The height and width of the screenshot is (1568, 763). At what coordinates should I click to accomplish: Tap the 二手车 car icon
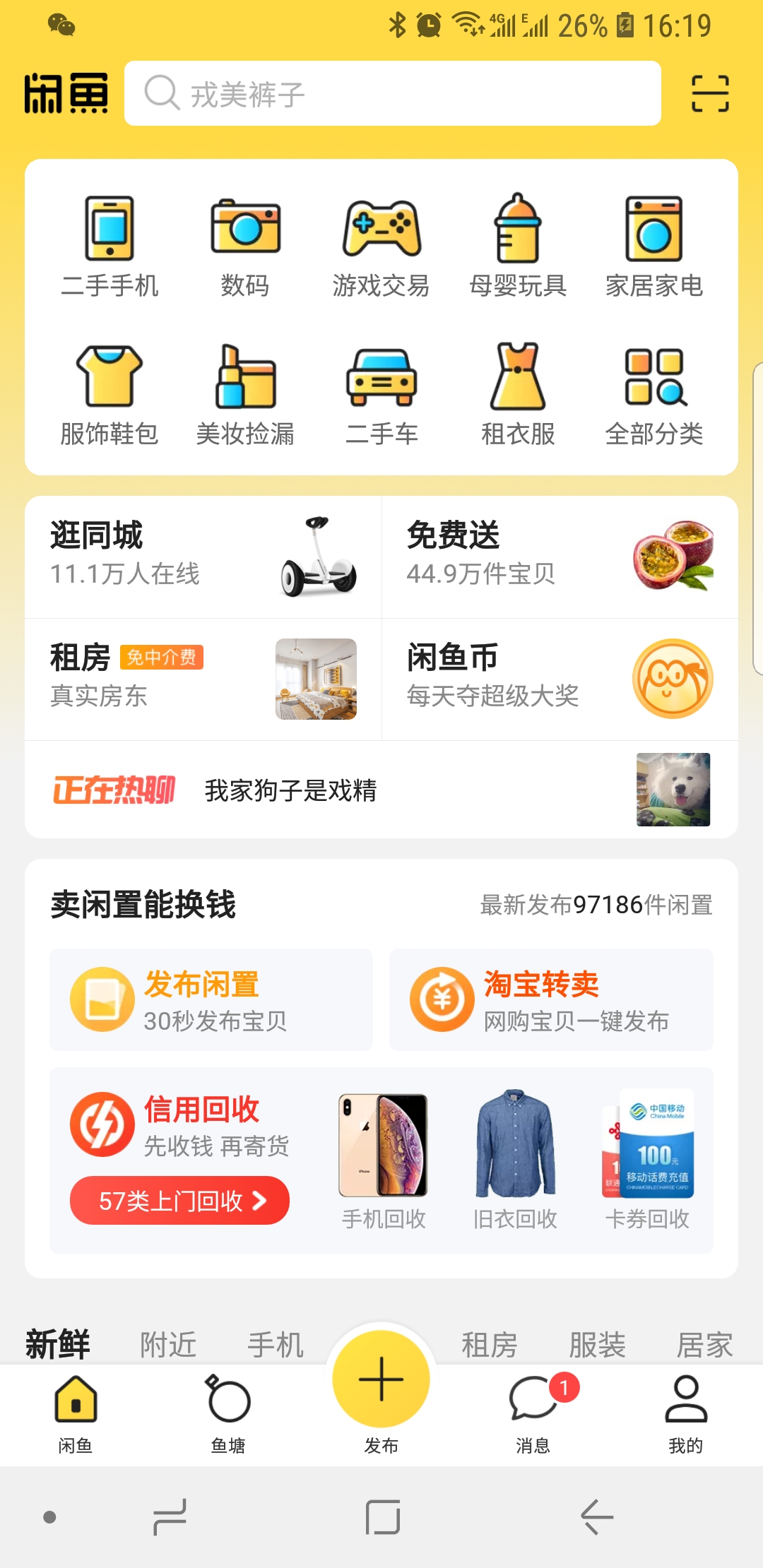point(381,381)
